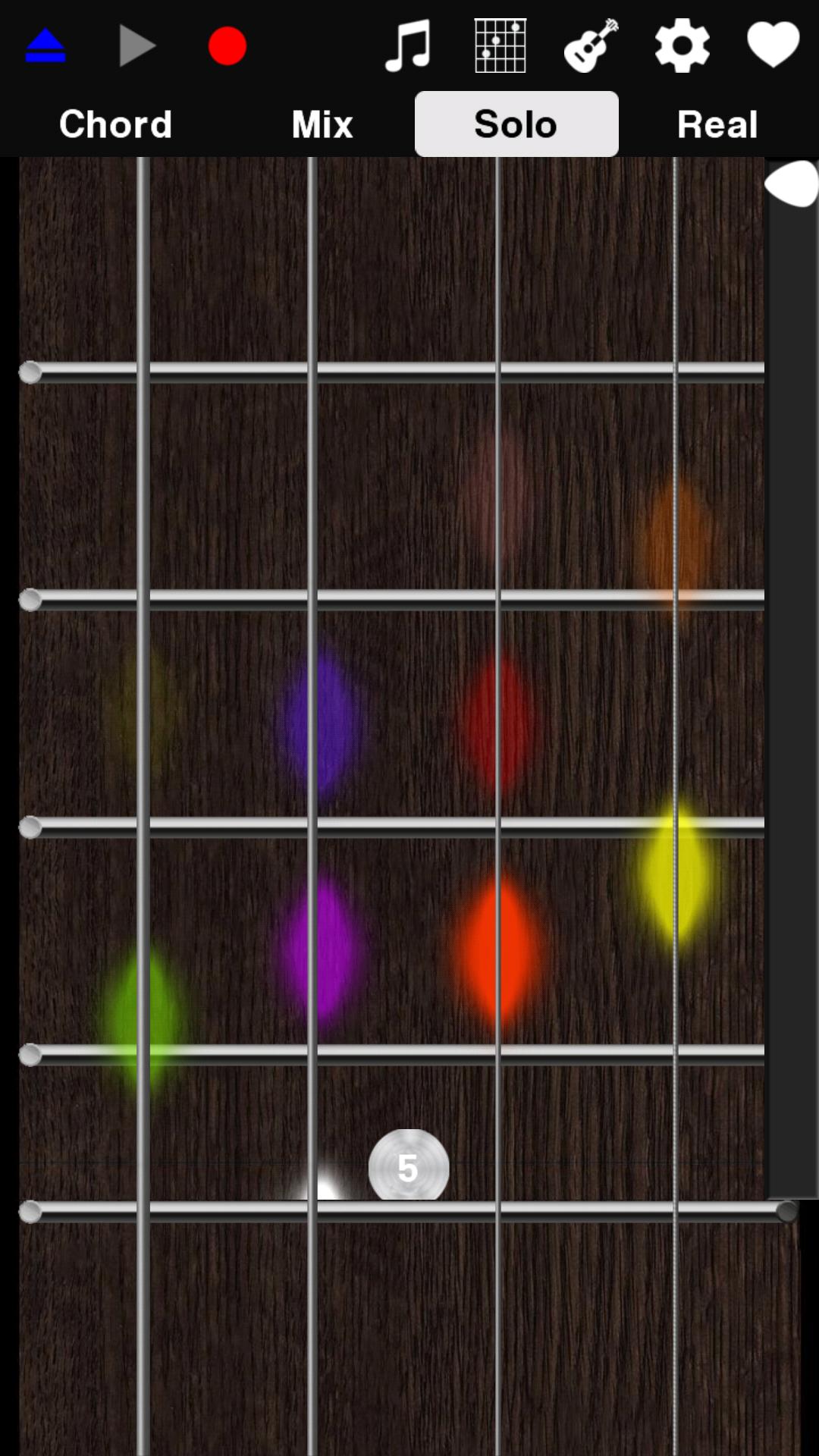
Task: Switch to Chord mode
Action: 116,123
